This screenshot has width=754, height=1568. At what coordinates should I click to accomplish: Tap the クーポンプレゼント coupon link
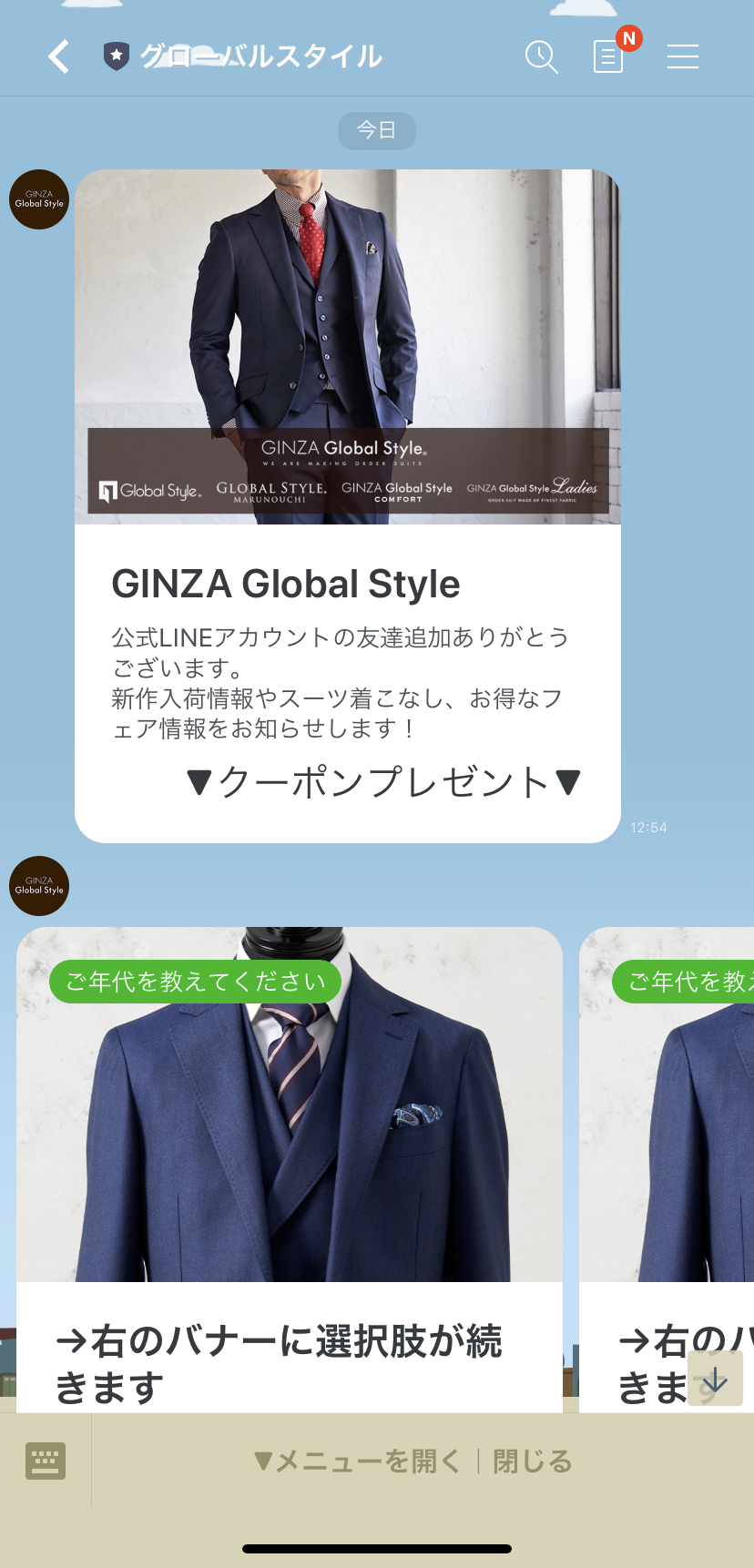click(x=383, y=782)
